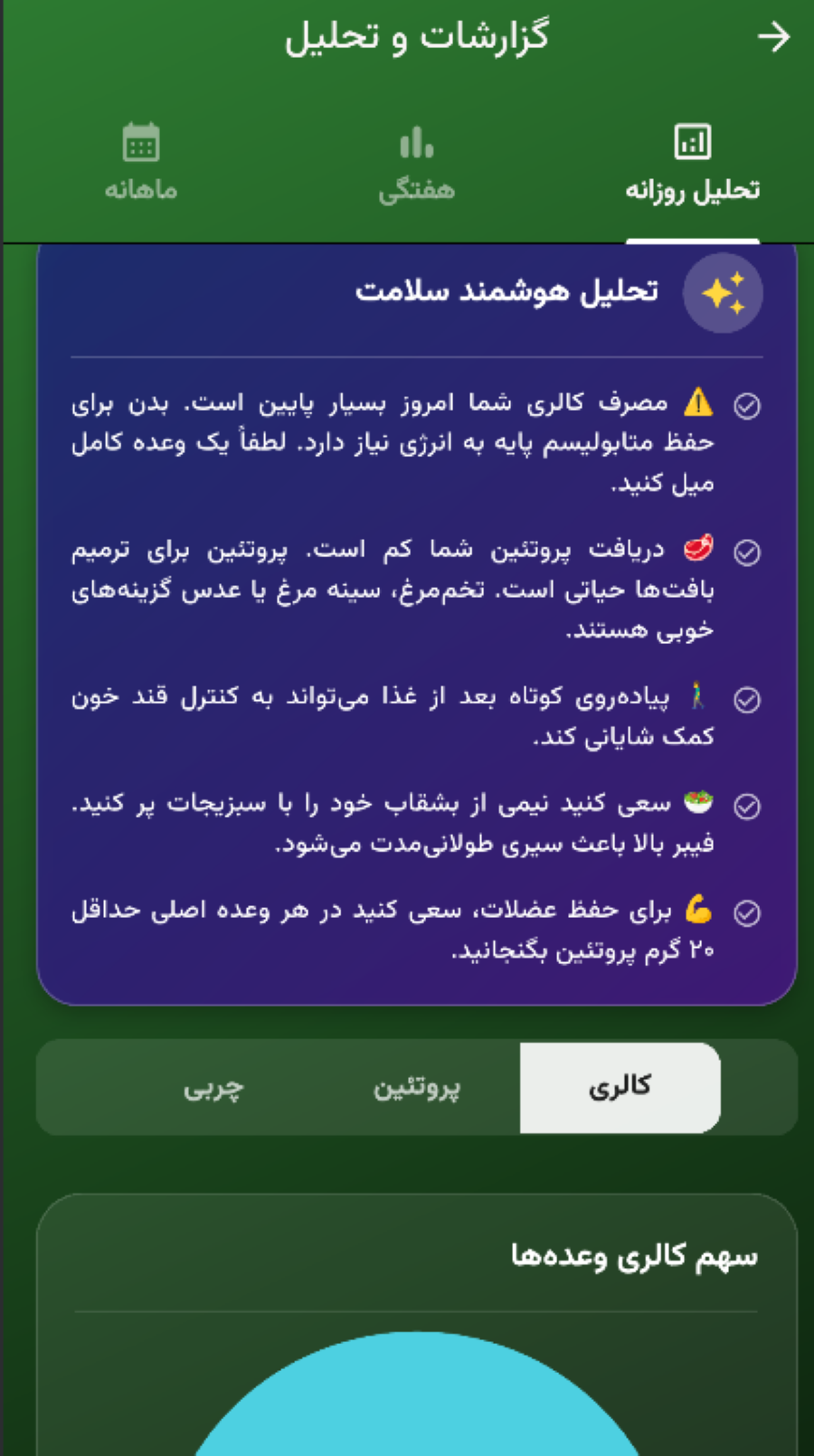The image size is (814, 1456).
Task: Tap the back arrow in the header
Action: click(x=774, y=37)
